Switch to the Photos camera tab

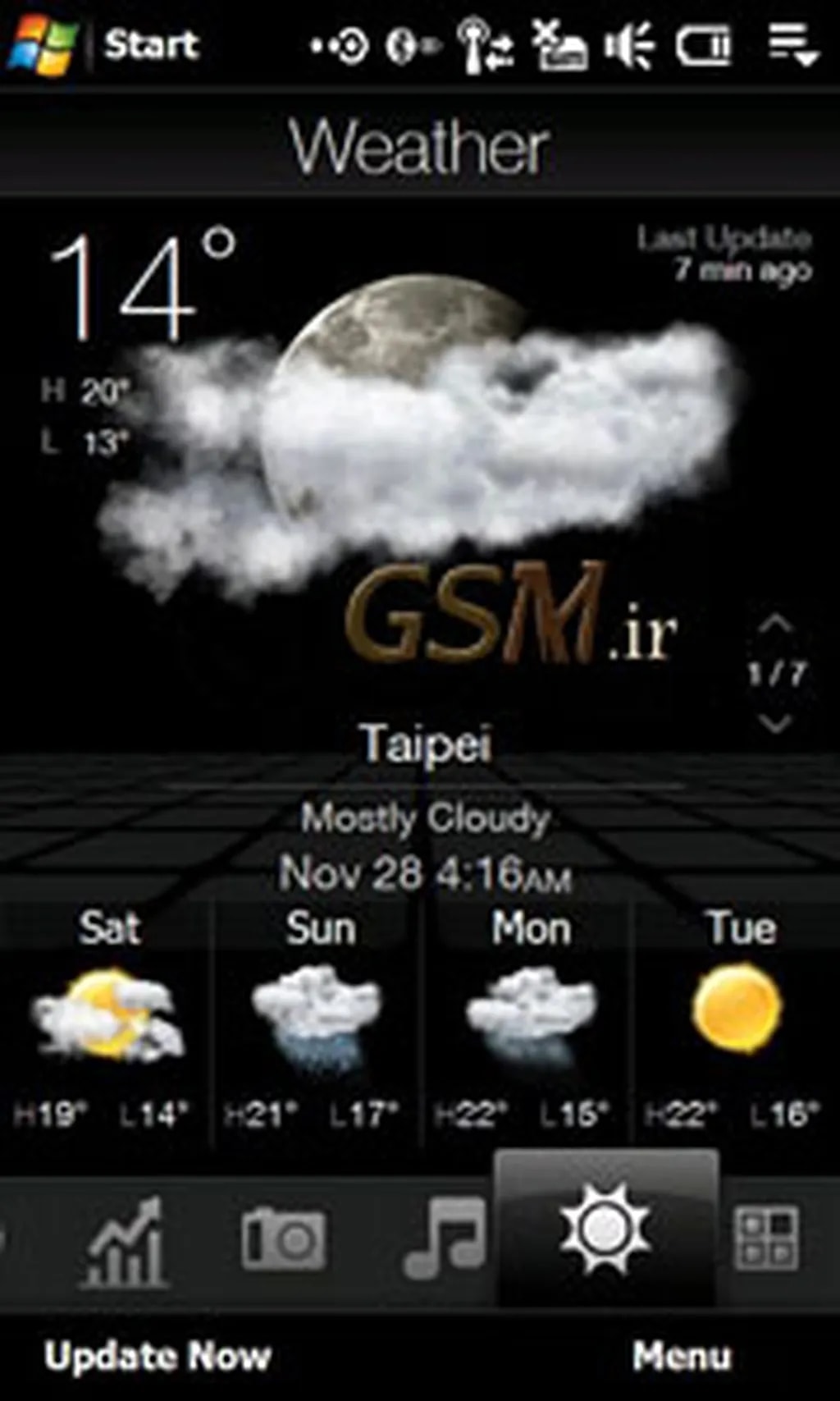point(283,1238)
